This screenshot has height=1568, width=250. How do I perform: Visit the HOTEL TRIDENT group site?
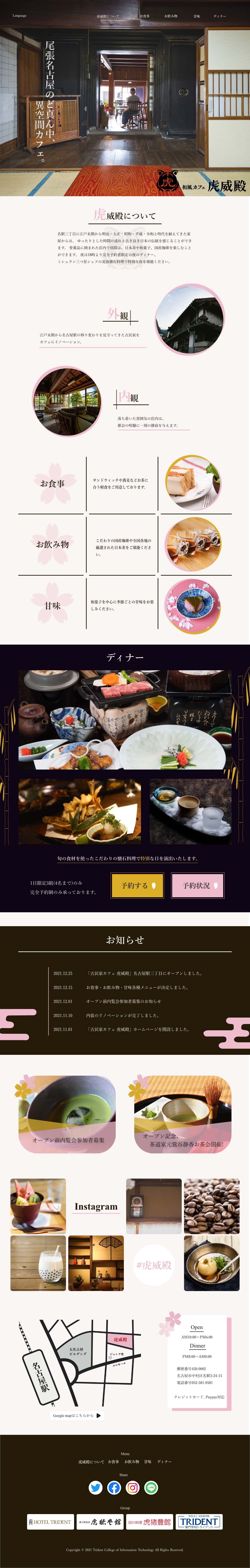point(50,1522)
